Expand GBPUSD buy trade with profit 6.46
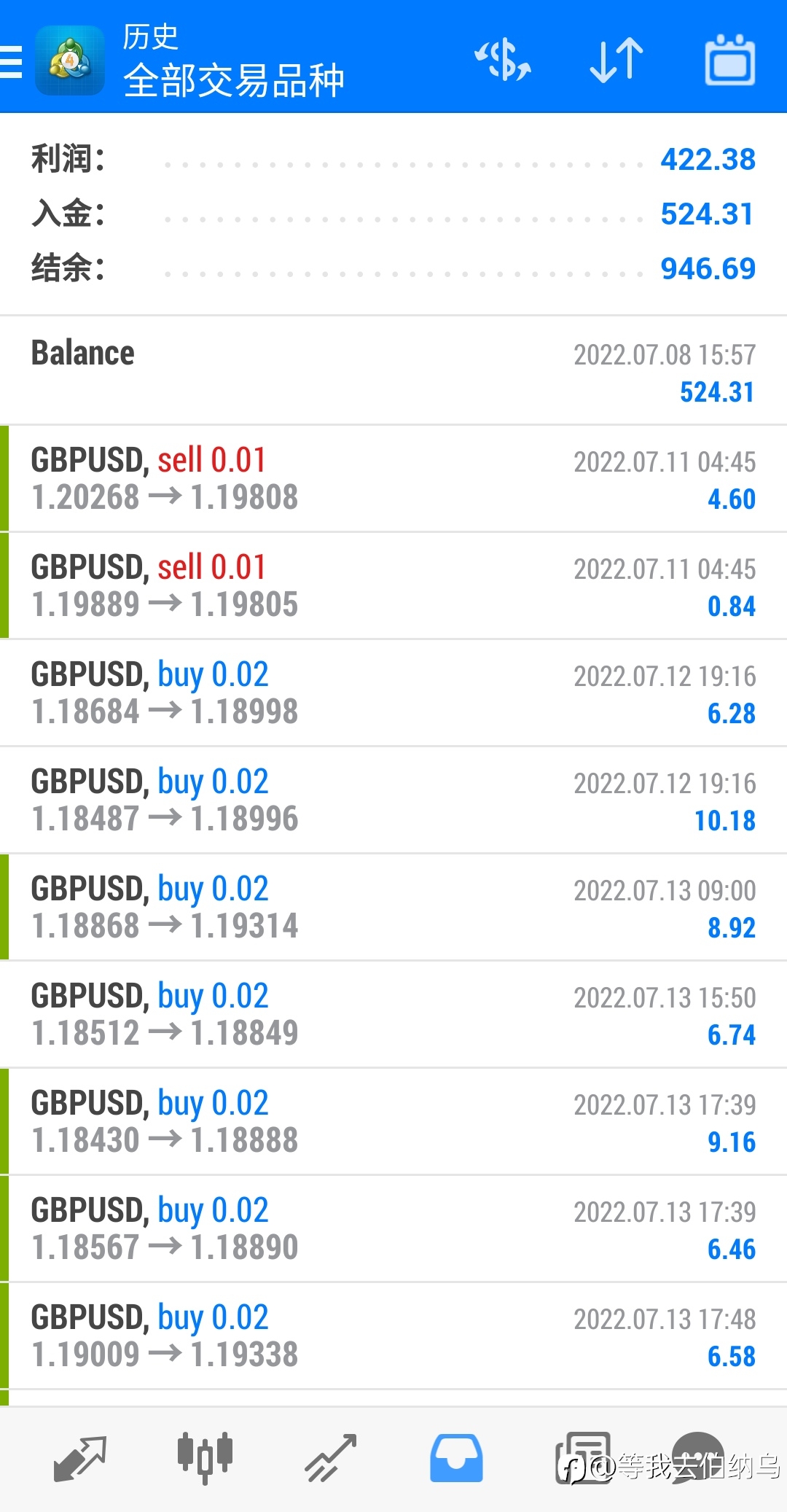Screen dimensions: 787x1512 click(393, 1229)
